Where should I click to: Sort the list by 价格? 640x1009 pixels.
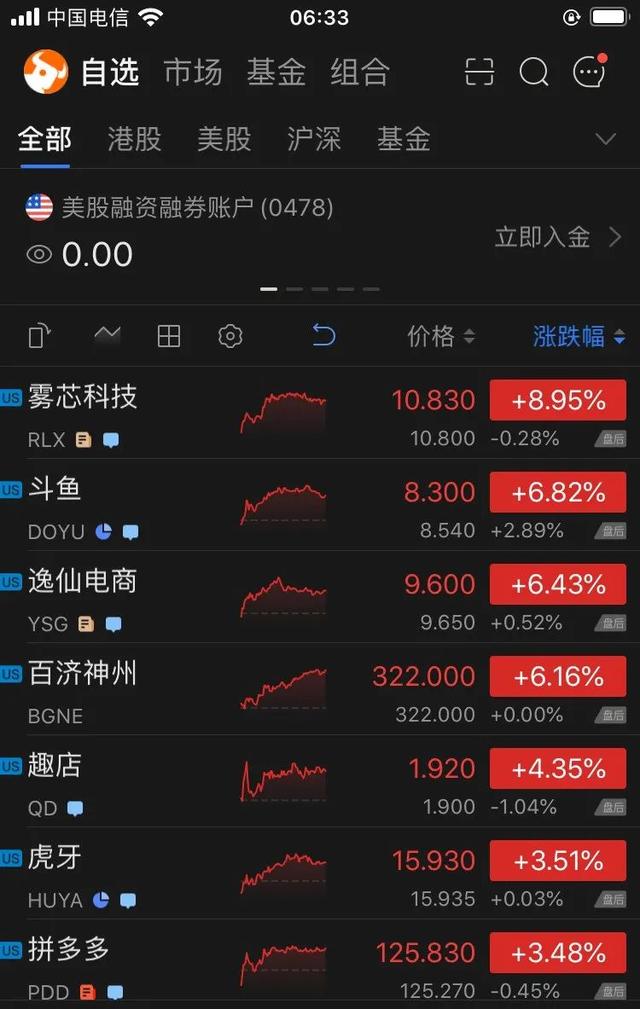(x=441, y=336)
